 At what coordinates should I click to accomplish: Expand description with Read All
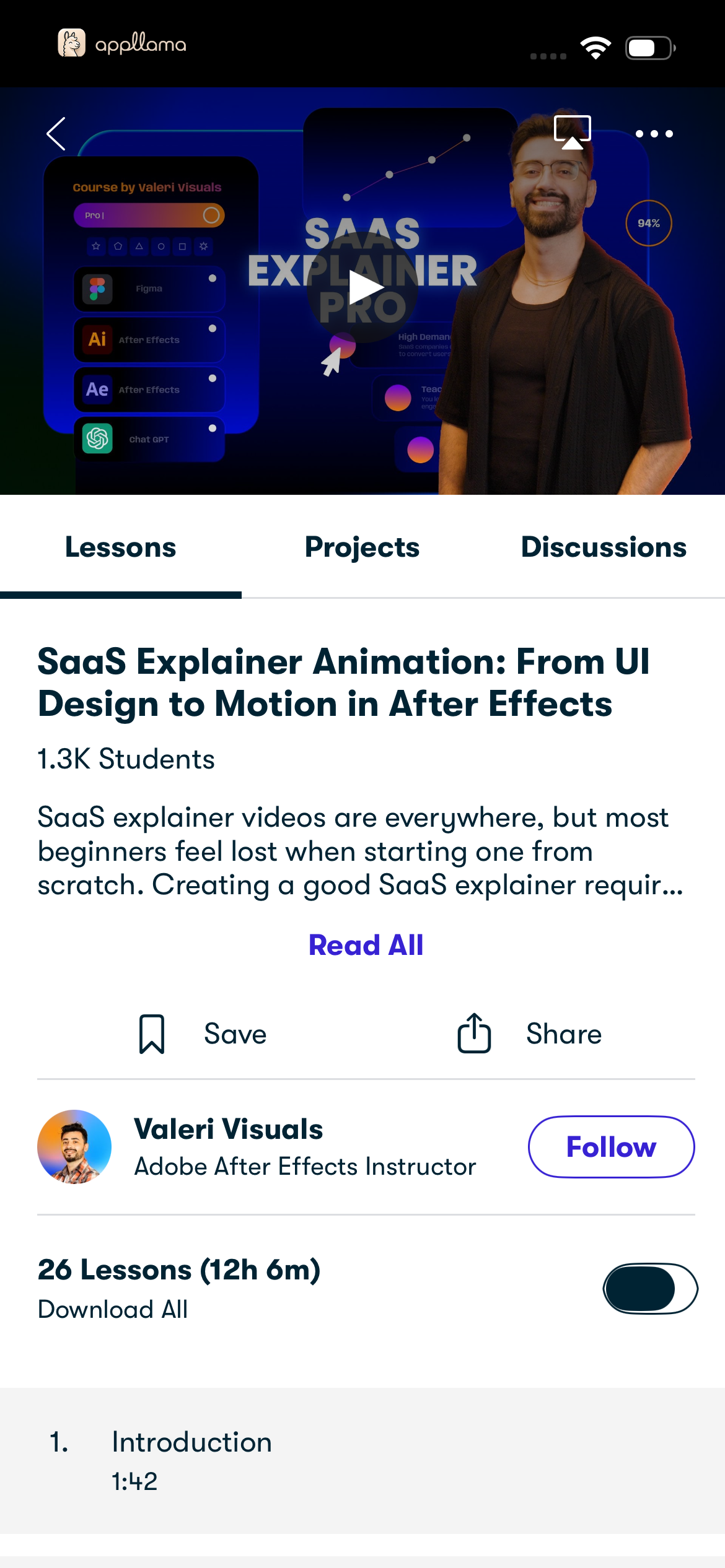click(x=366, y=945)
